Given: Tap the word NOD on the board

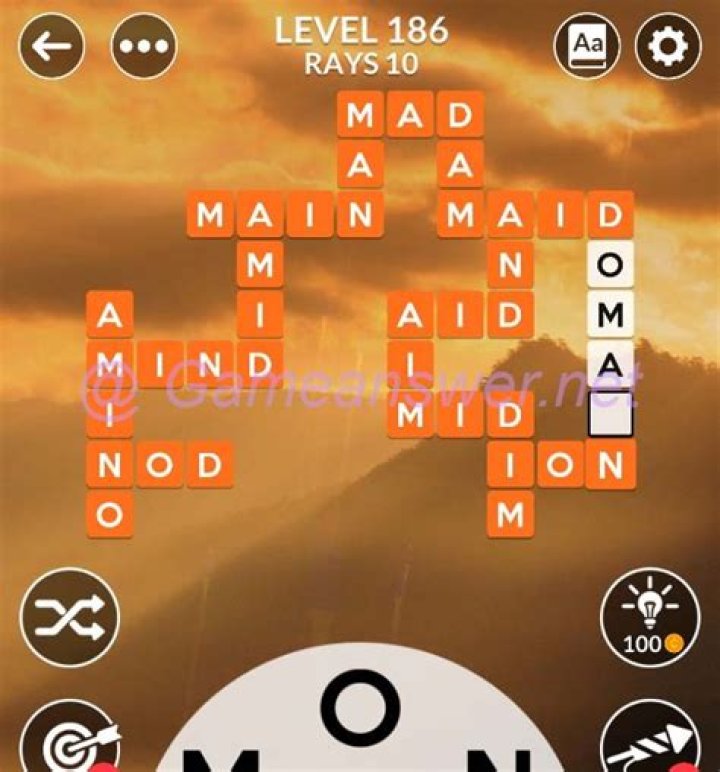Looking at the screenshot, I should point(164,462).
